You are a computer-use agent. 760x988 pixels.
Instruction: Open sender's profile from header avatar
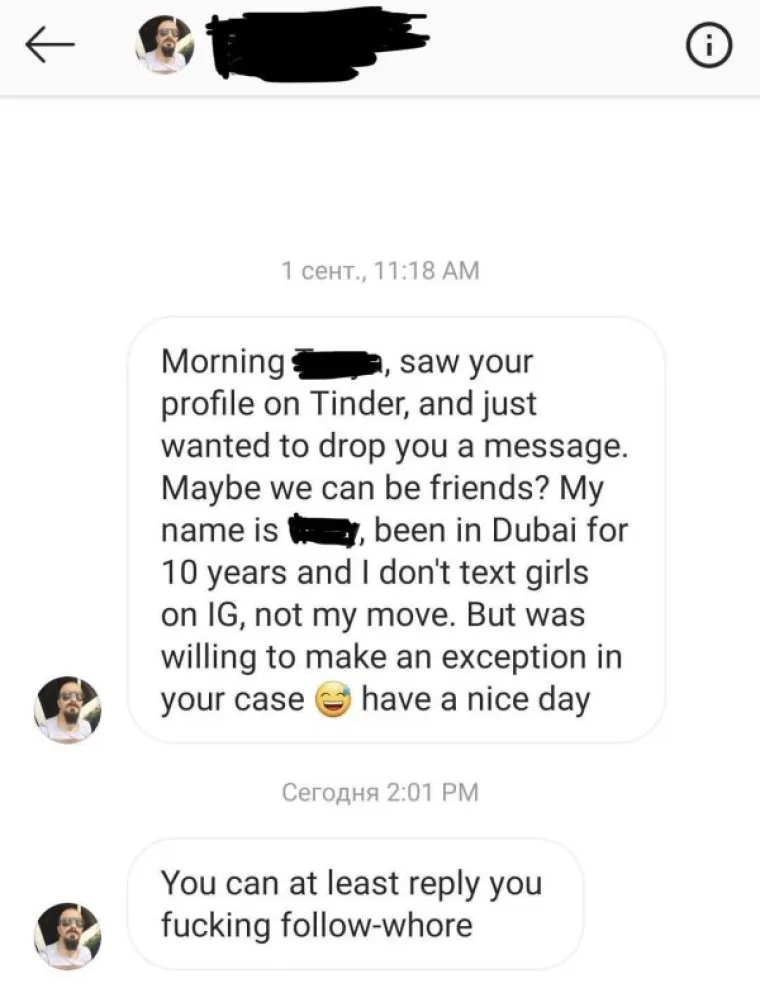(163, 45)
